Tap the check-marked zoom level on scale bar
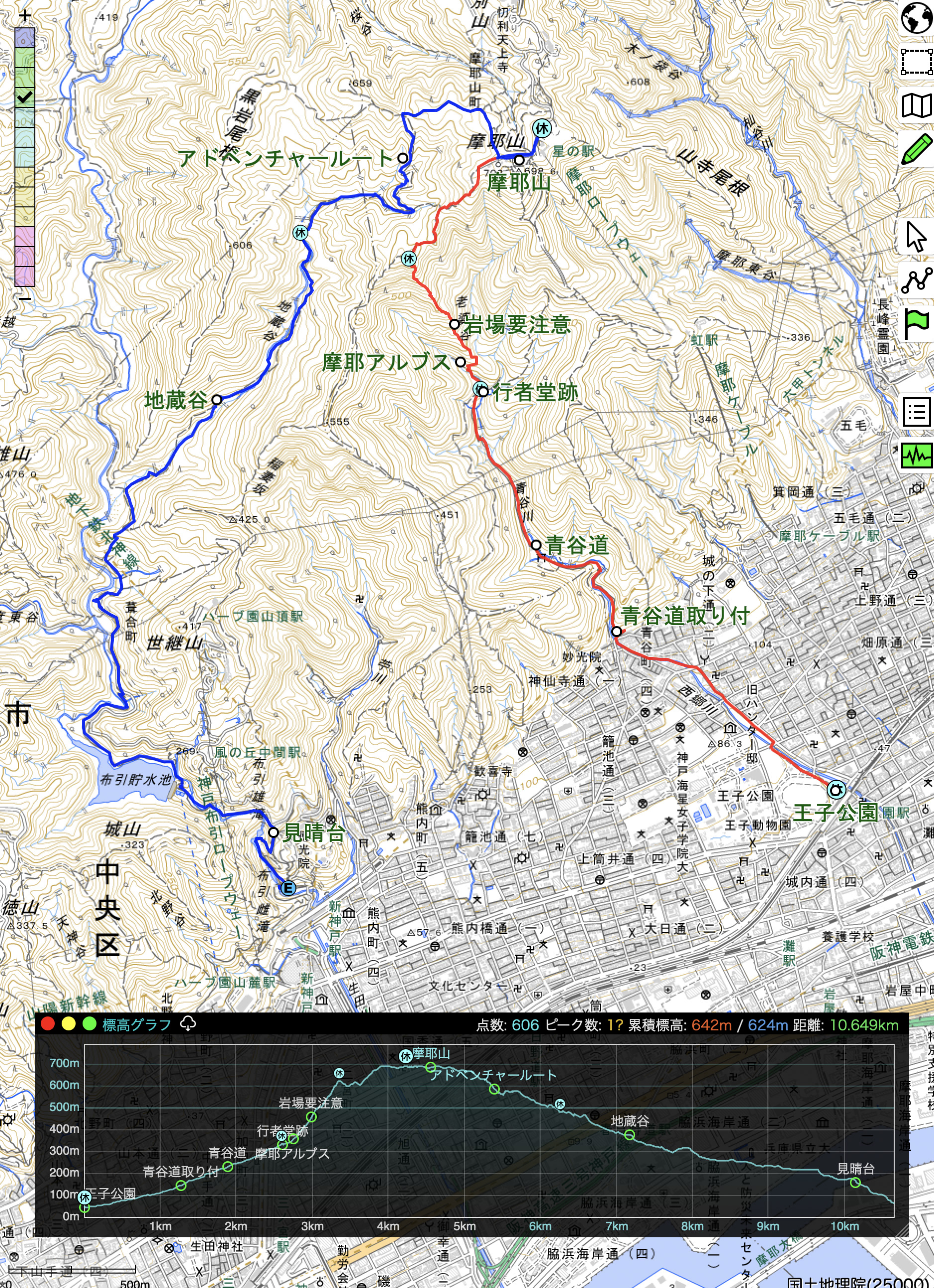 pyautogui.click(x=24, y=97)
